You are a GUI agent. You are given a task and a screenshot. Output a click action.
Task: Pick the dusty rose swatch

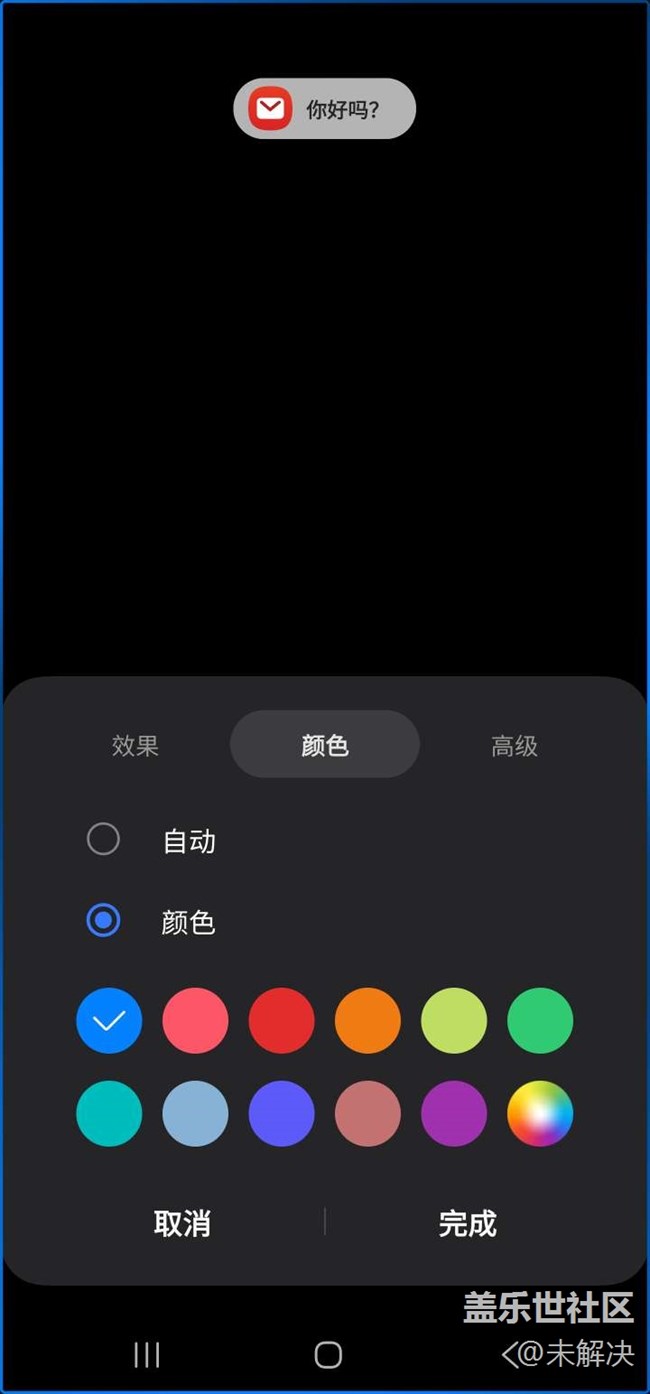pos(368,1113)
